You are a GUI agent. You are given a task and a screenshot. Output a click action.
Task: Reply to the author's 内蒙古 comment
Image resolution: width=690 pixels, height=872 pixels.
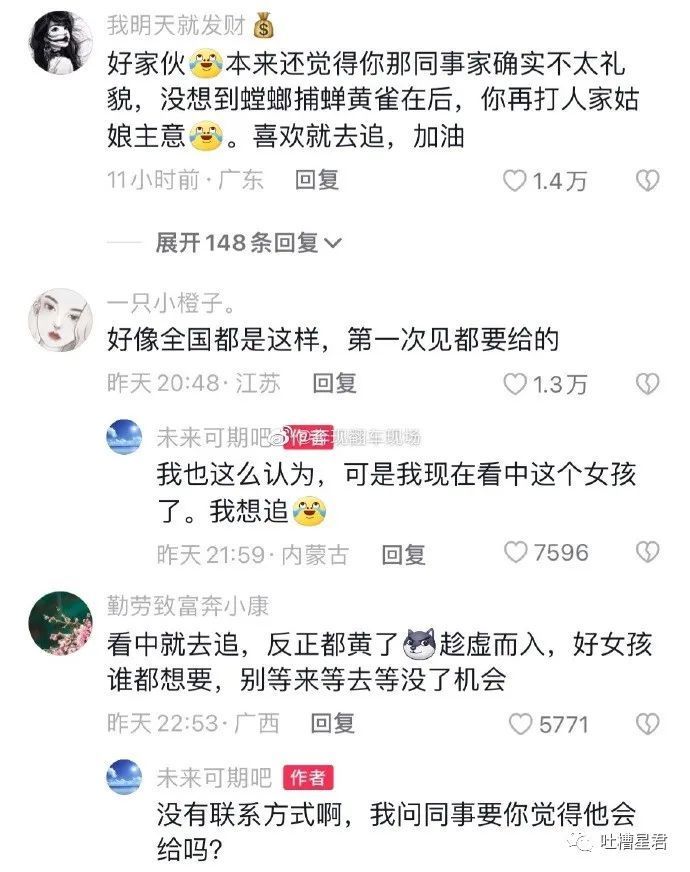point(403,553)
